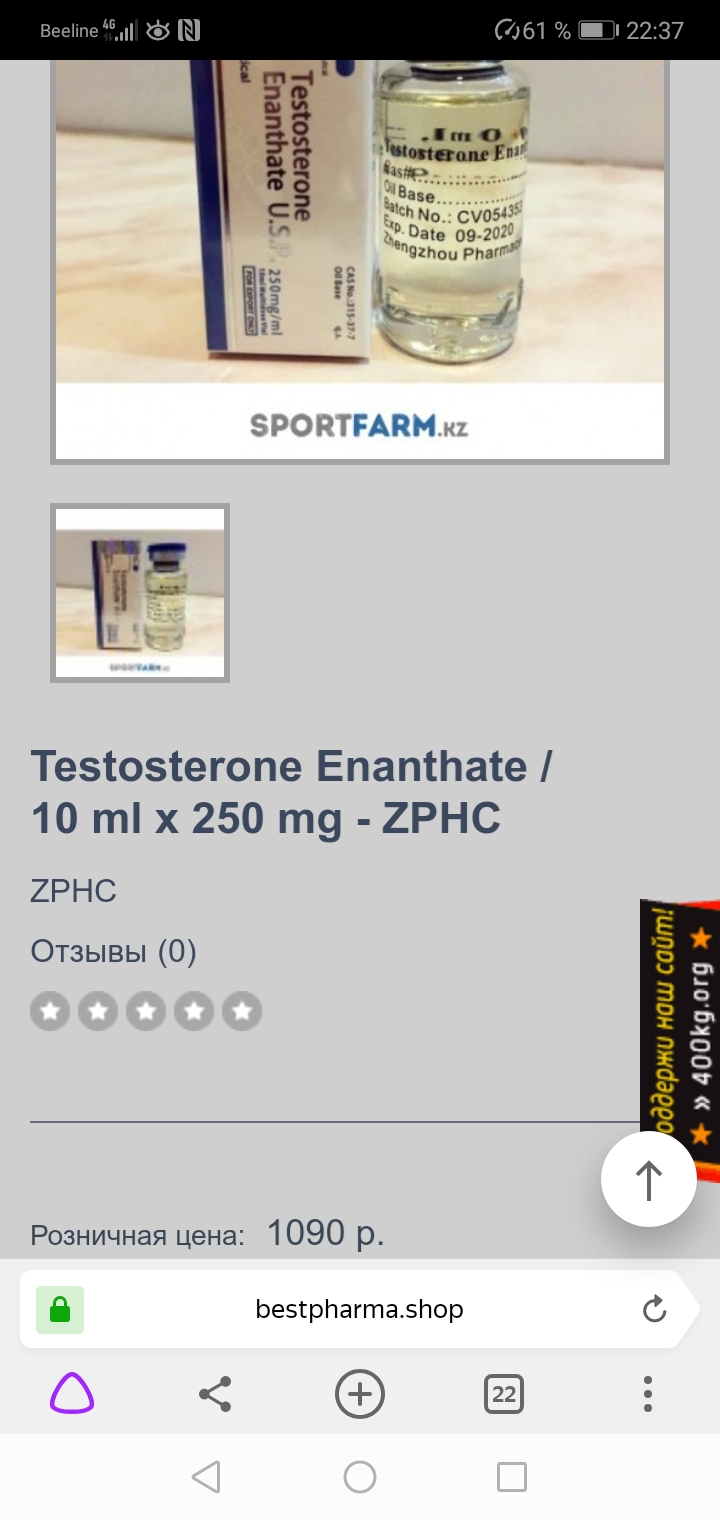Tap the Android back navigation button

point(206,1476)
